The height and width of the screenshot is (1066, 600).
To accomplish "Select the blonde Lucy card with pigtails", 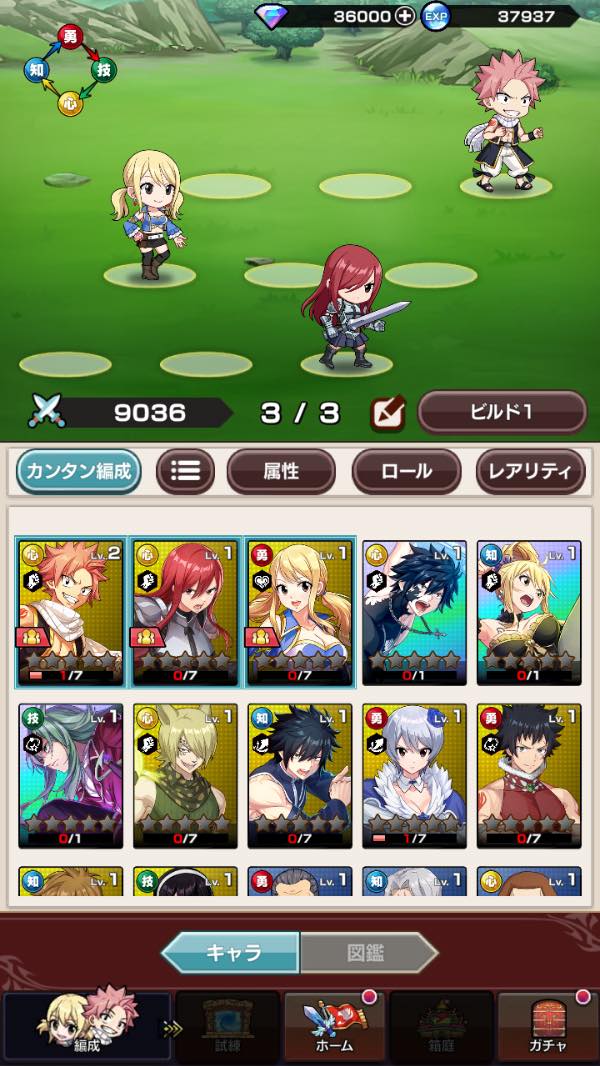I will [x=300, y=612].
